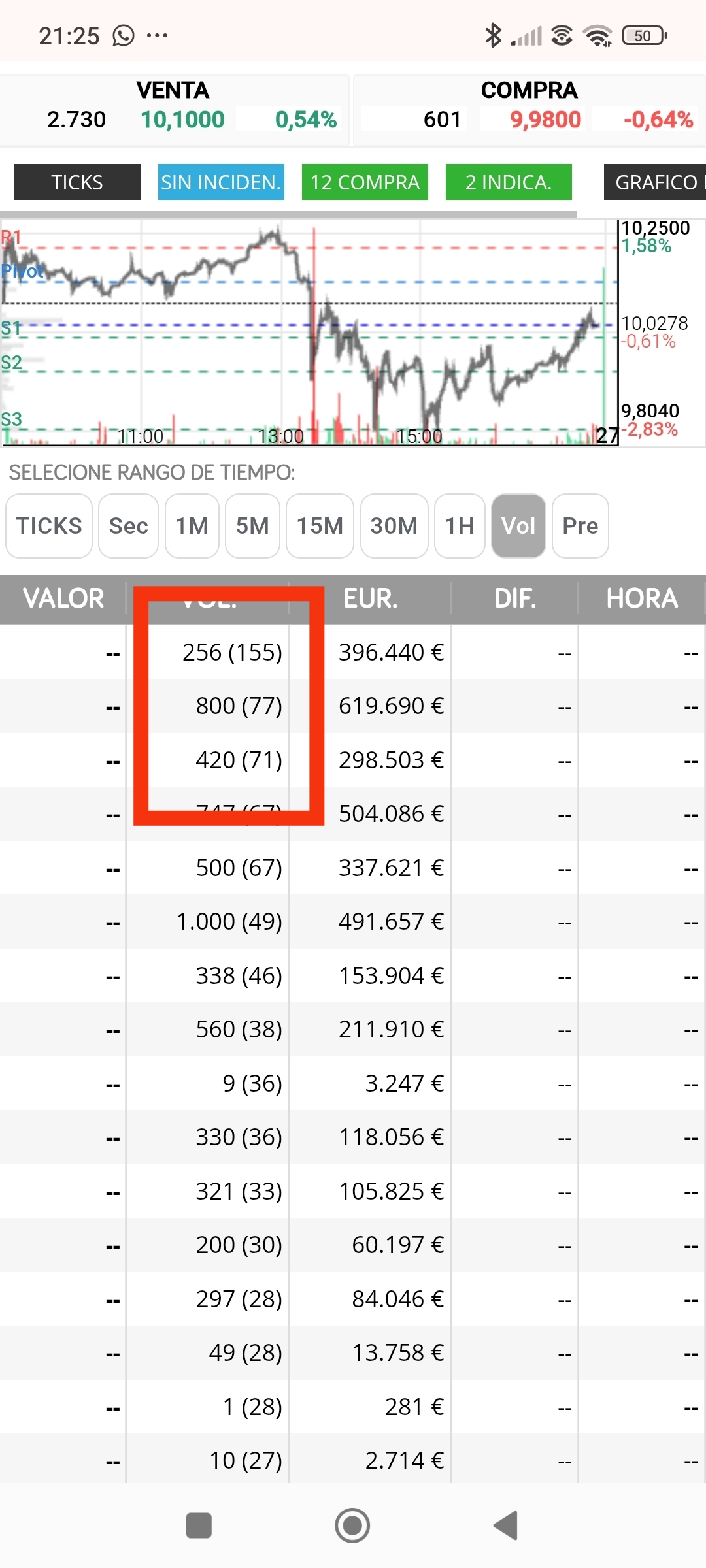The height and width of the screenshot is (1568, 706).
Task: Choose the 30M time range
Action: 394,526
